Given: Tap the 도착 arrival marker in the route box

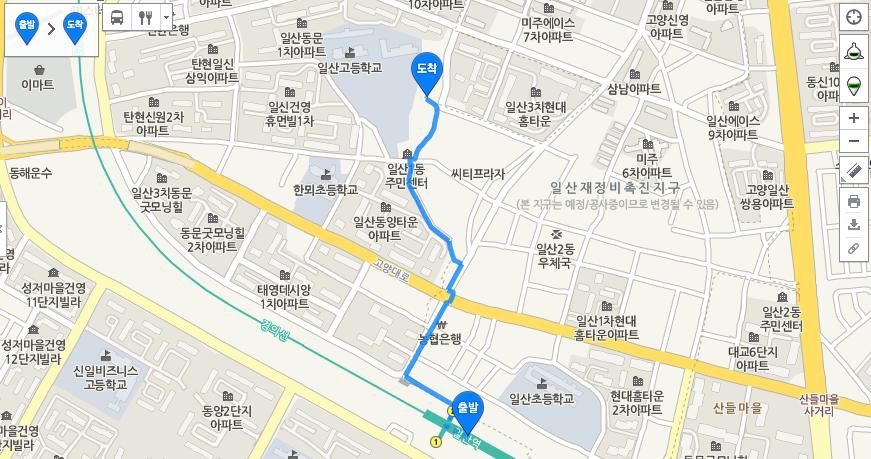Looking at the screenshot, I should (74, 27).
